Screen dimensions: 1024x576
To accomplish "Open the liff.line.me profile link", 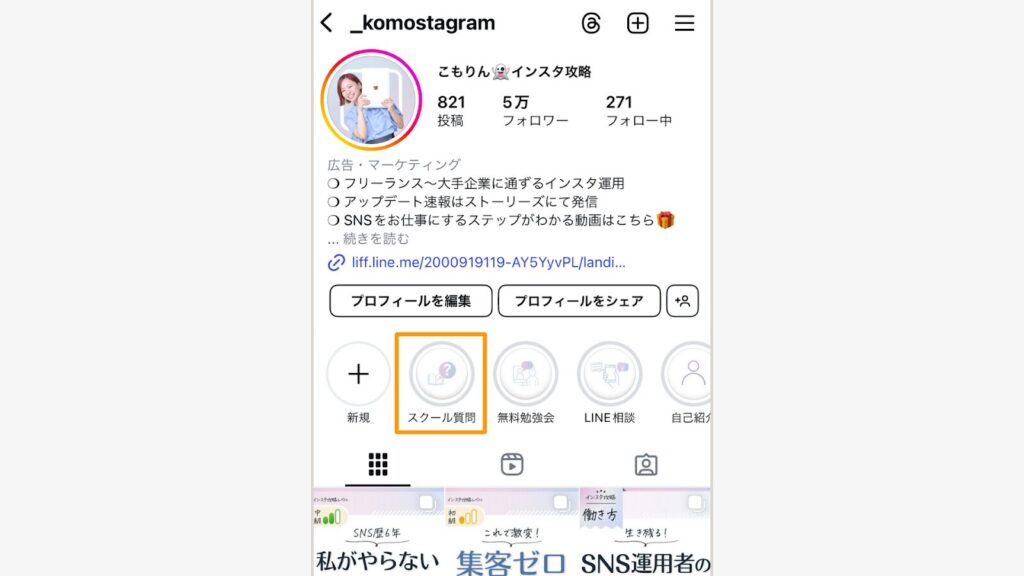I will click(x=476, y=263).
